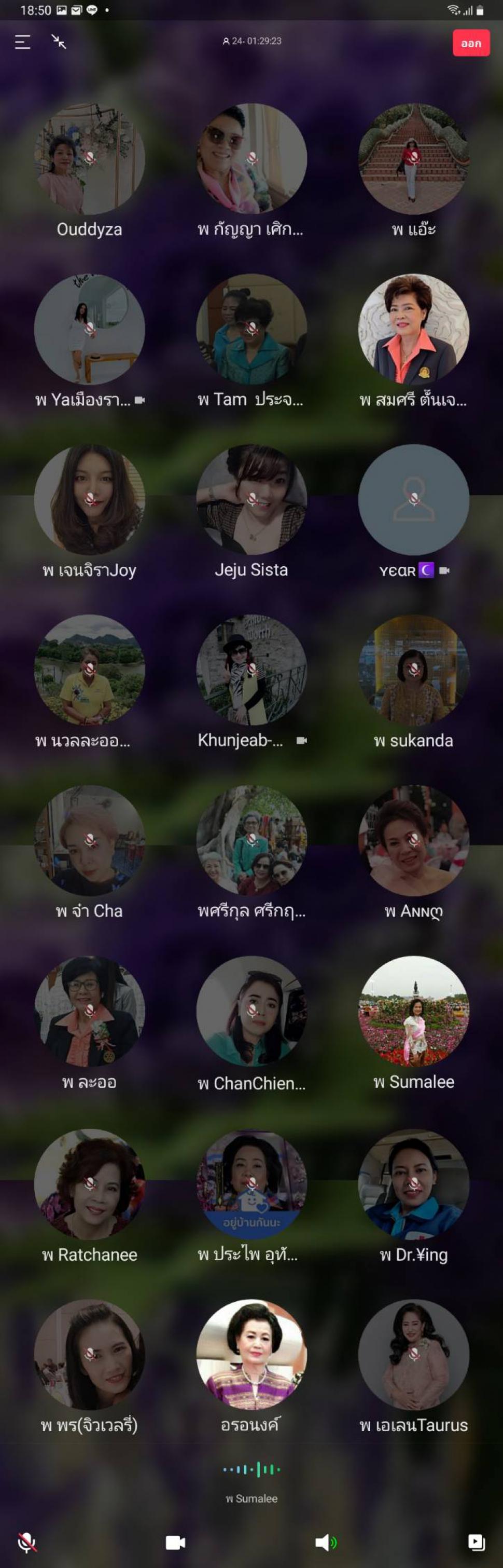Turn on your video camera

175,1542
